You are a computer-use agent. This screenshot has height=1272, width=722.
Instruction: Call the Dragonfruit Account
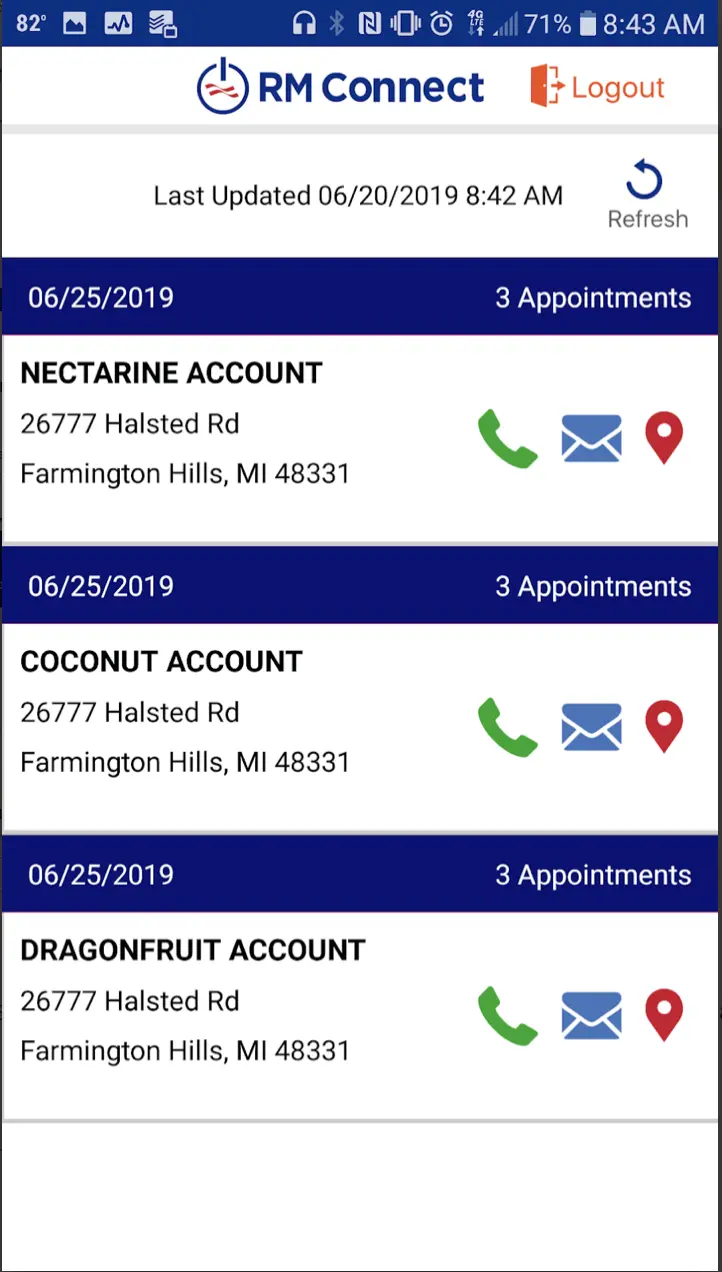[x=508, y=1015]
